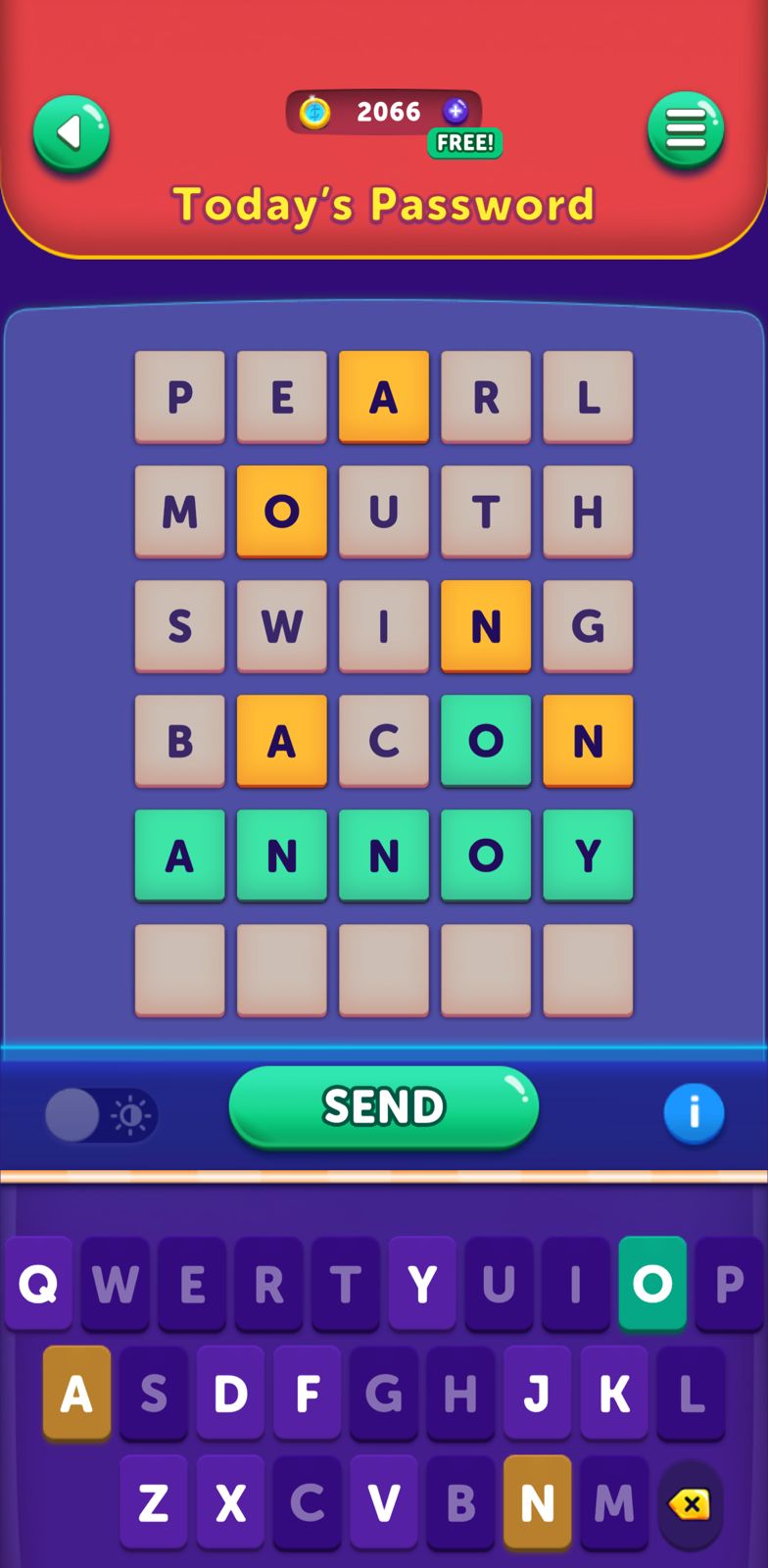Image resolution: width=768 pixels, height=1568 pixels.
Task: Submit the guess with SEND
Action: pyautogui.click(x=383, y=1106)
